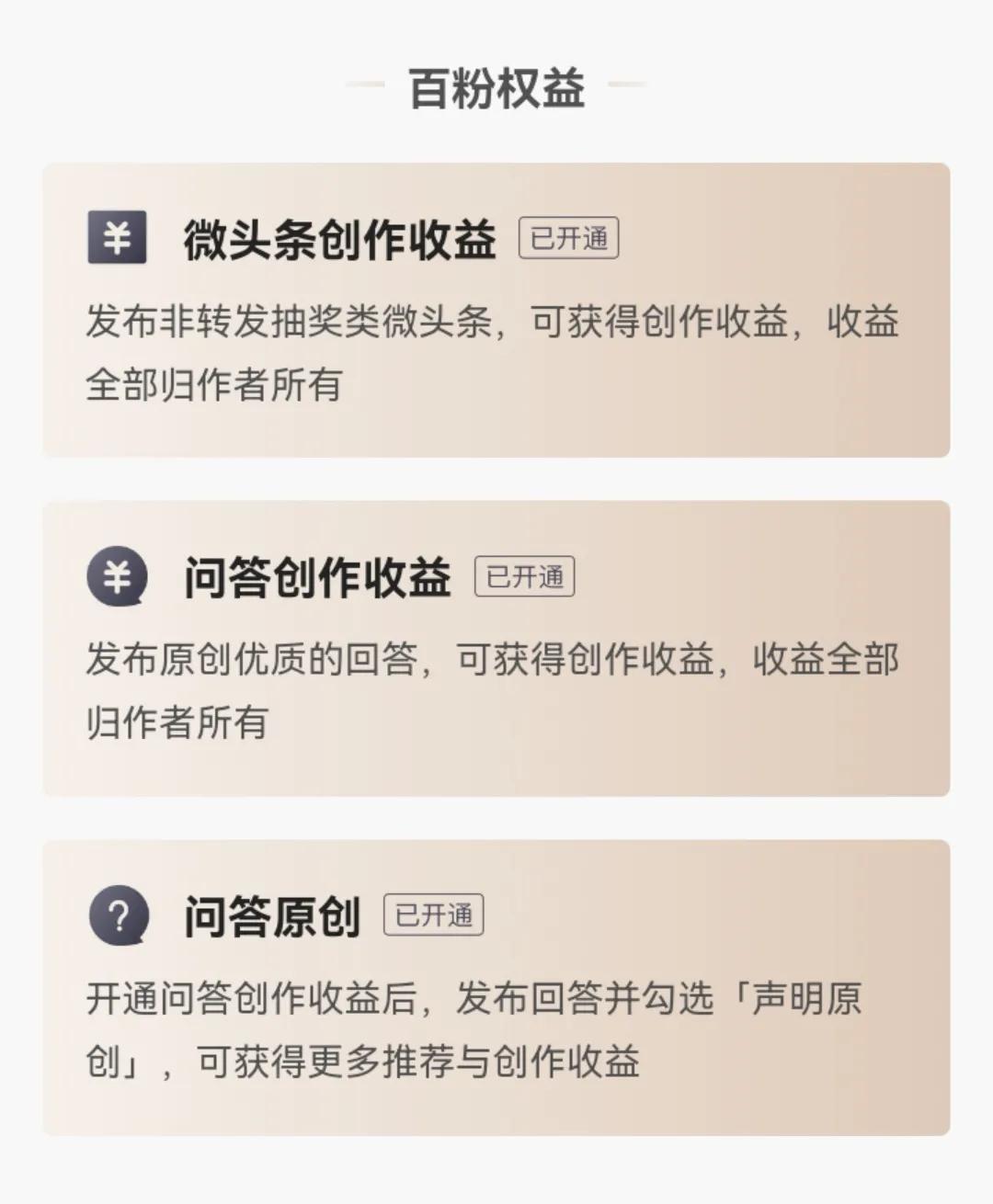
Task: Select the 百粉权益 page title
Action: [496, 85]
